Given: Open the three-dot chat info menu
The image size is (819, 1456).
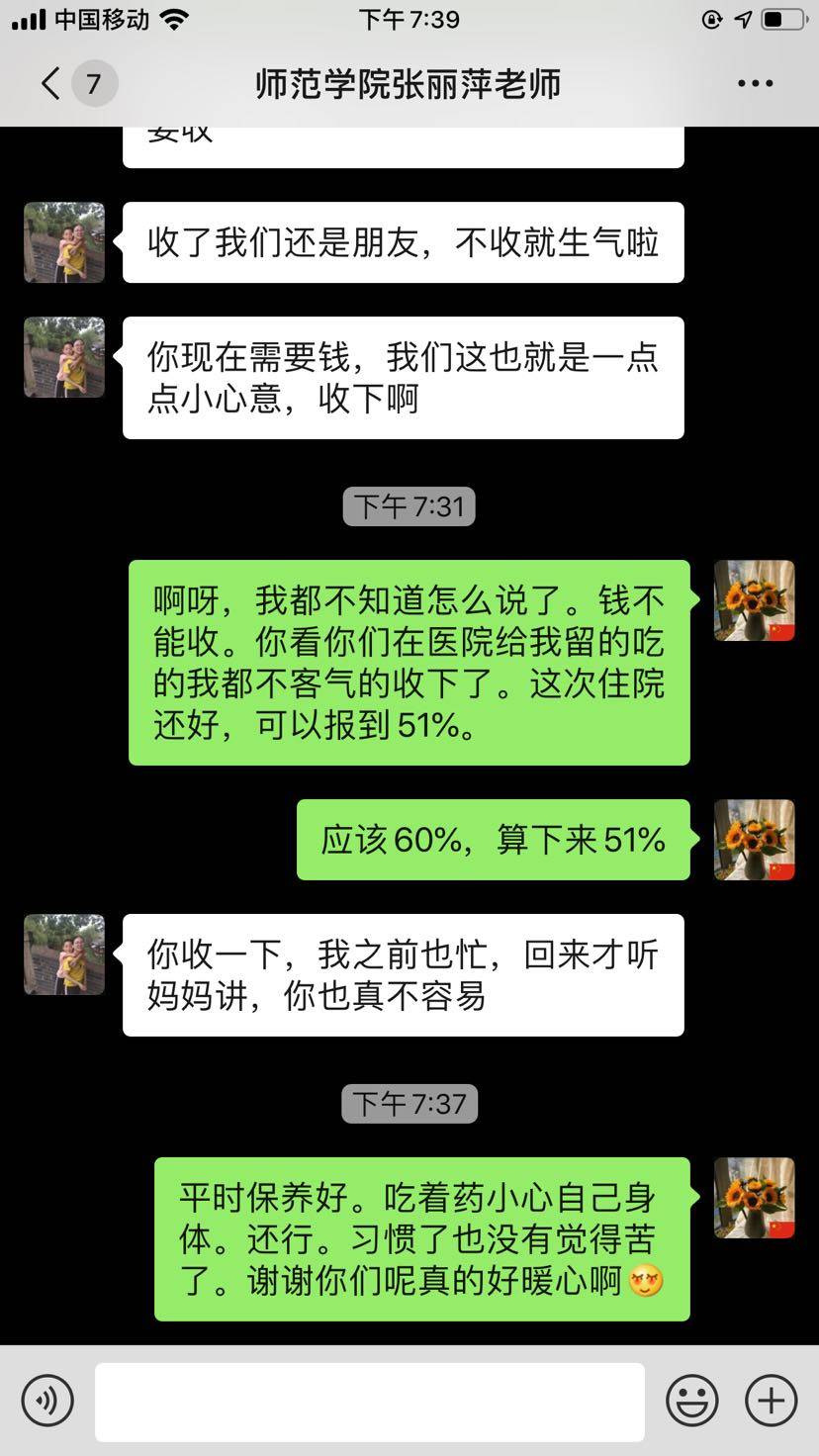Looking at the screenshot, I should point(755,83).
